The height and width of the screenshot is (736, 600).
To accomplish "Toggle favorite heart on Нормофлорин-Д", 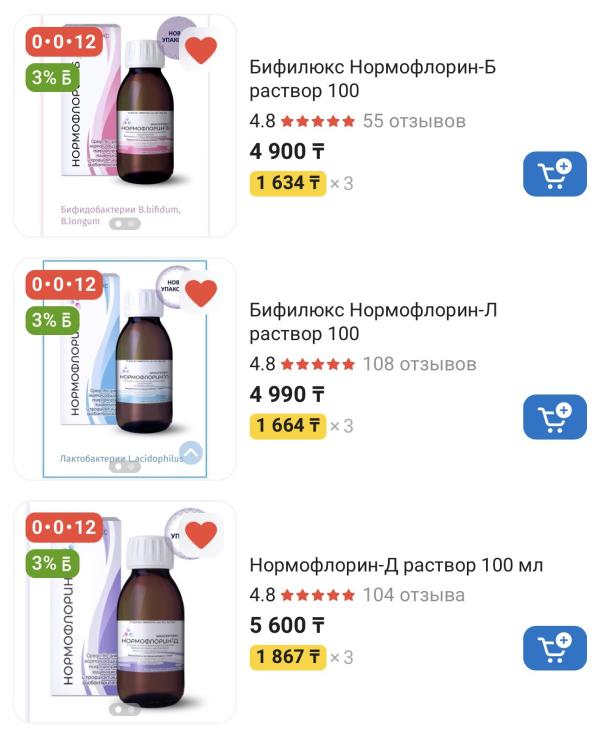I will pos(201,535).
